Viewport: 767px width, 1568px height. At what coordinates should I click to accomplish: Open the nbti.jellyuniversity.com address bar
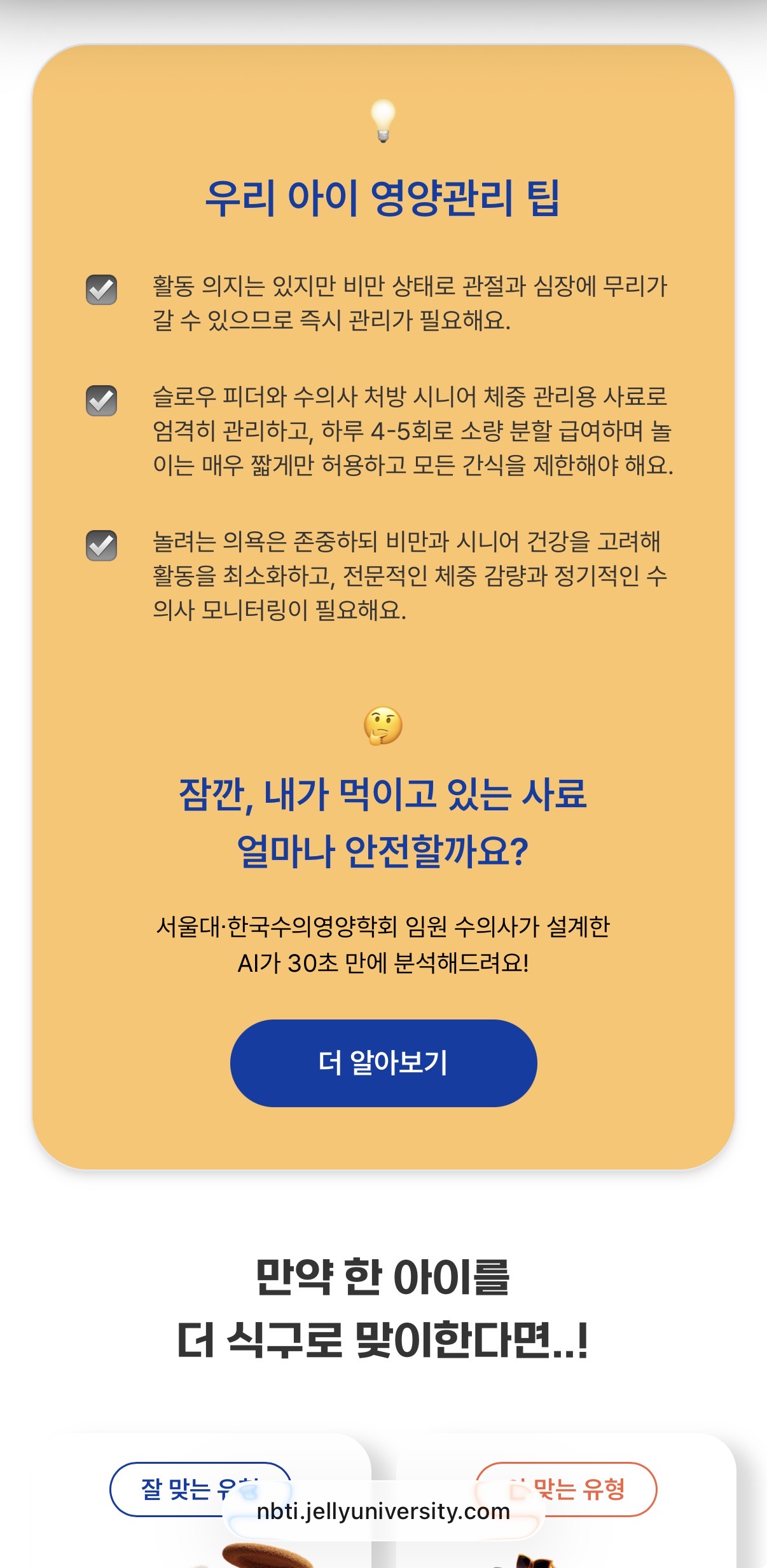point(383,1511)
